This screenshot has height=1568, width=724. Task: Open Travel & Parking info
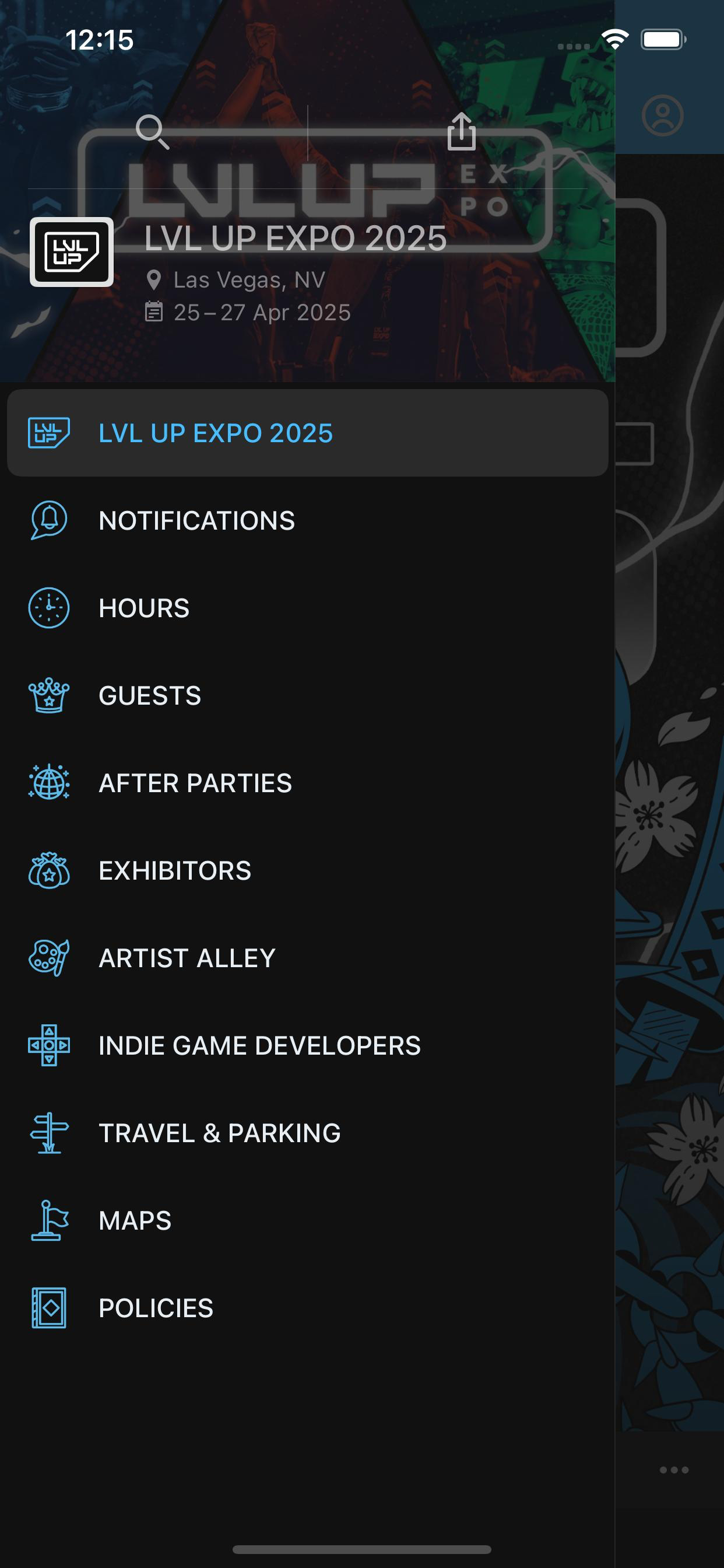coord(307,1133)
